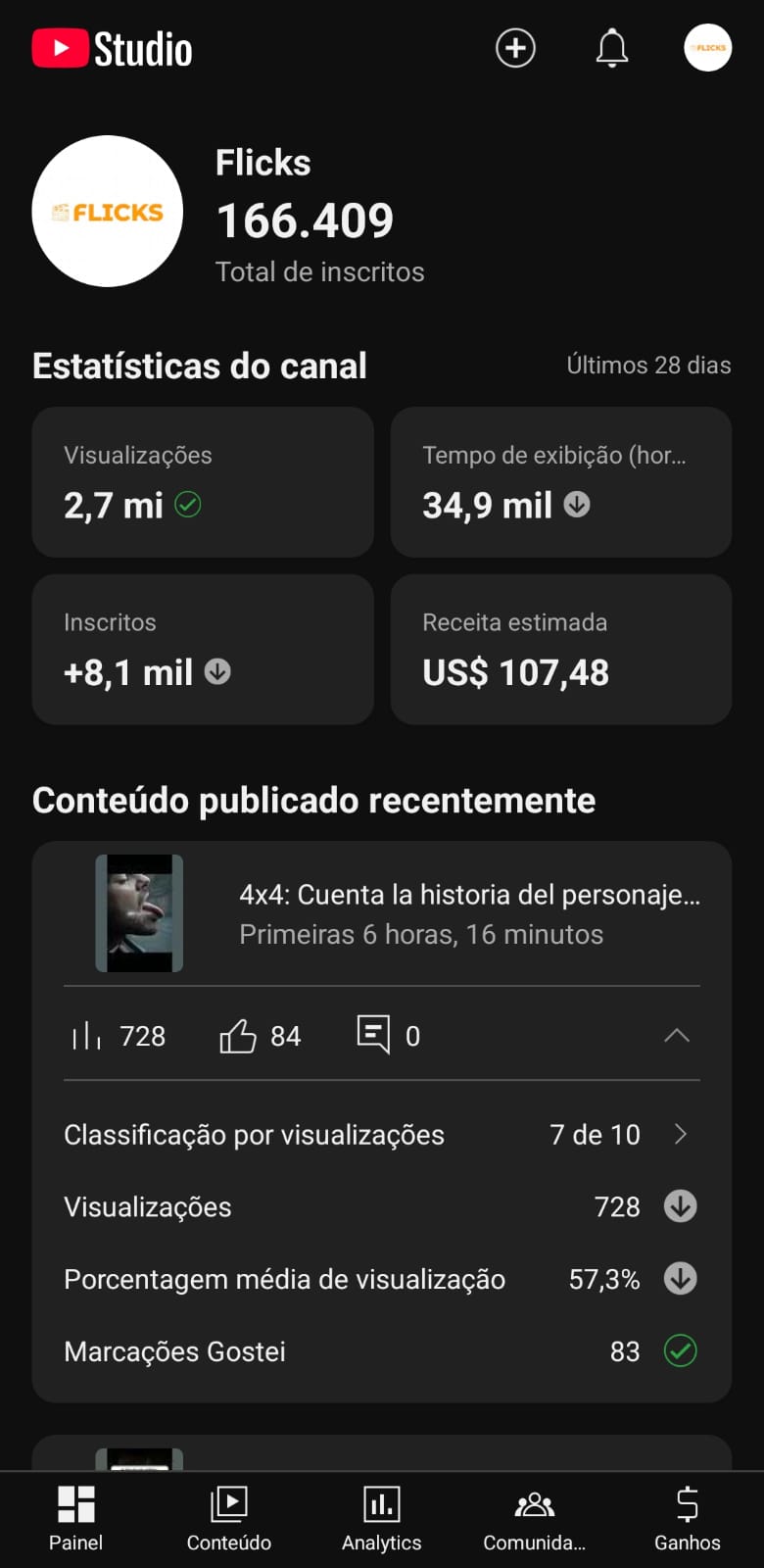Open Classificação por visualizações ranking
The image size is (764, 1568).
click(x=382, y=1135)
